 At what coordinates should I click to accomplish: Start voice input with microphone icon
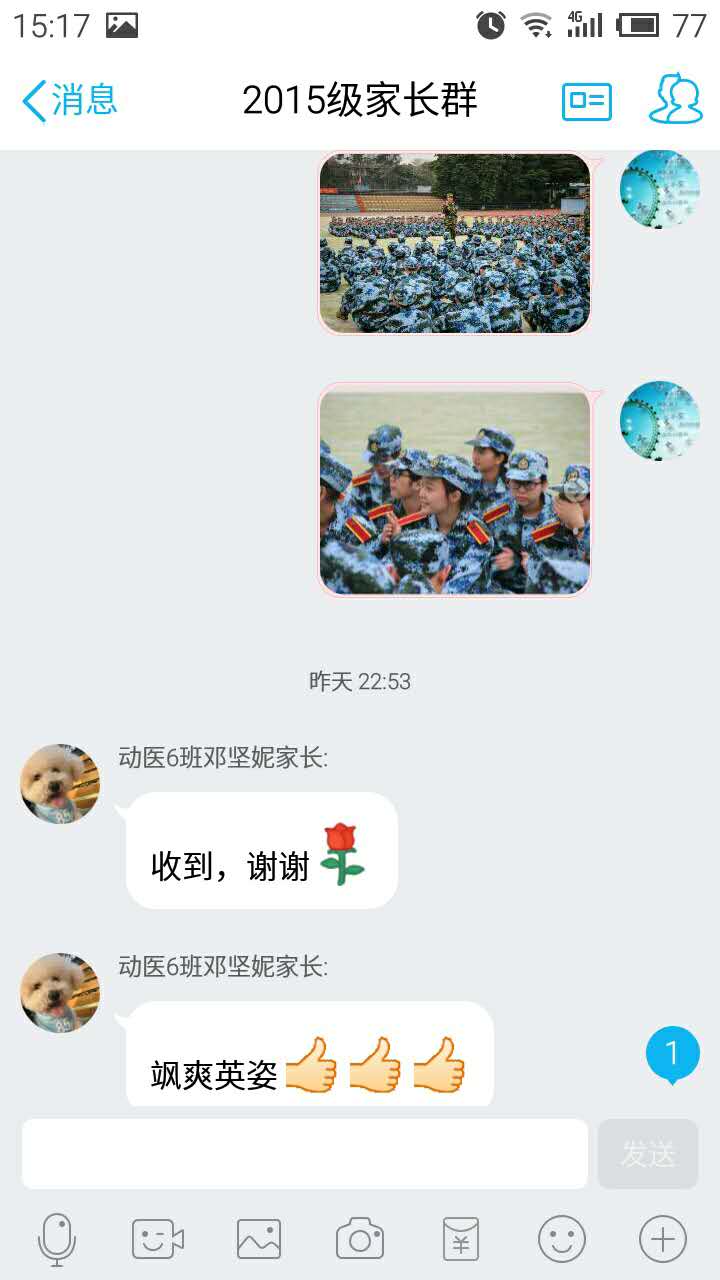[57, 1240]
